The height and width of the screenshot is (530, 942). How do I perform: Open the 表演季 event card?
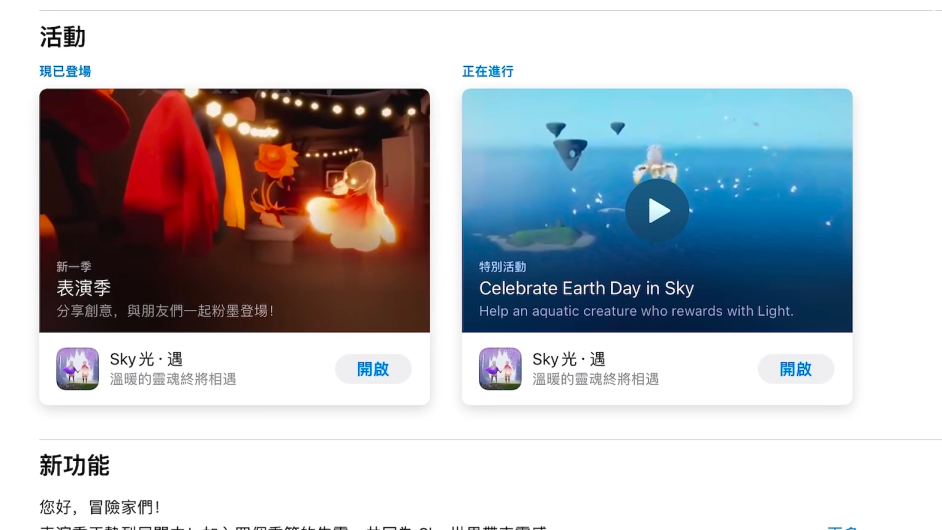tap(234, 210)
